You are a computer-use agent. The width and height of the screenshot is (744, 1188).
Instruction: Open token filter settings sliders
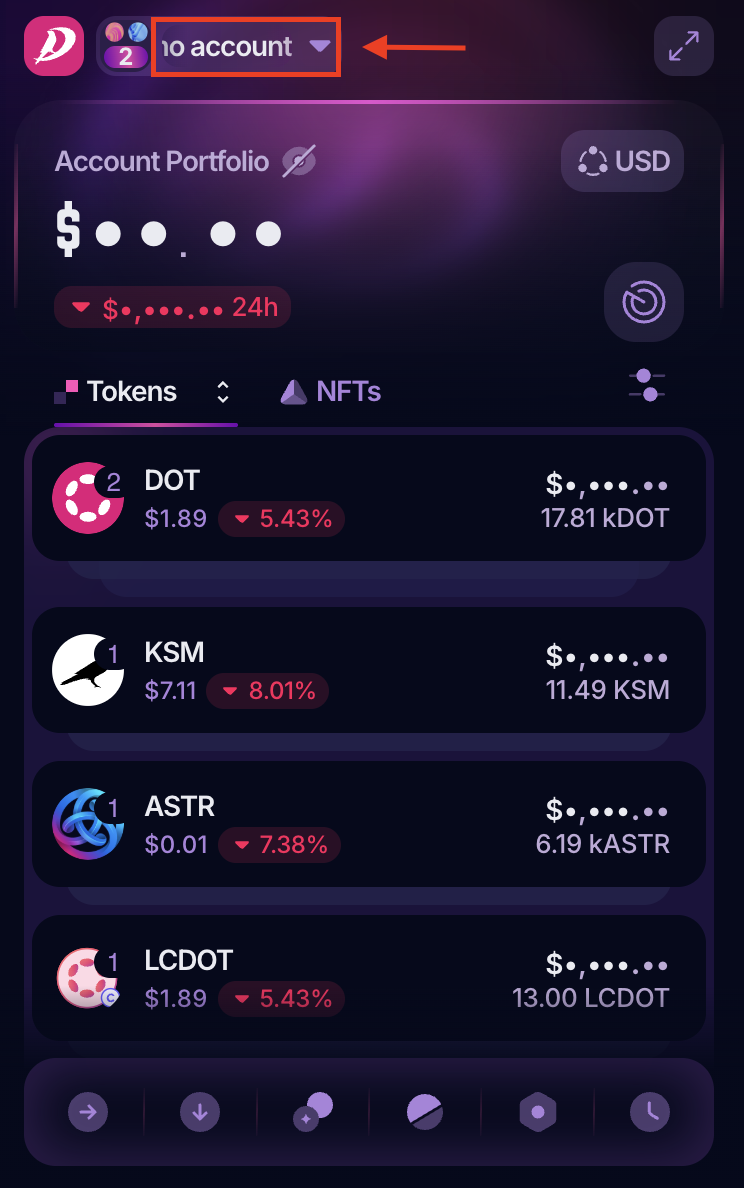coord(647,386)
